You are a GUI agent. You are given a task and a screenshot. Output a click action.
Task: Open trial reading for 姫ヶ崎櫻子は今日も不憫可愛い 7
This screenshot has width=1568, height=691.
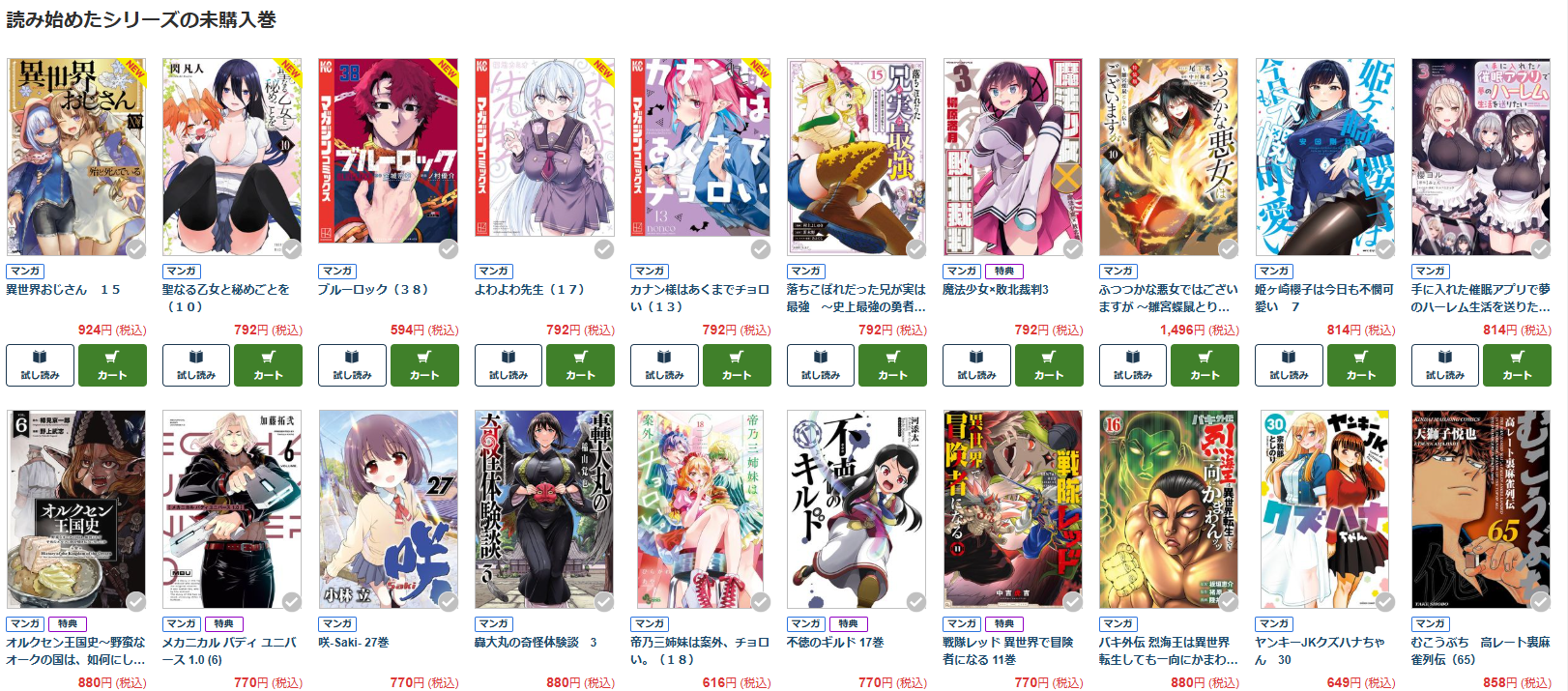[x=1289, y=365]
